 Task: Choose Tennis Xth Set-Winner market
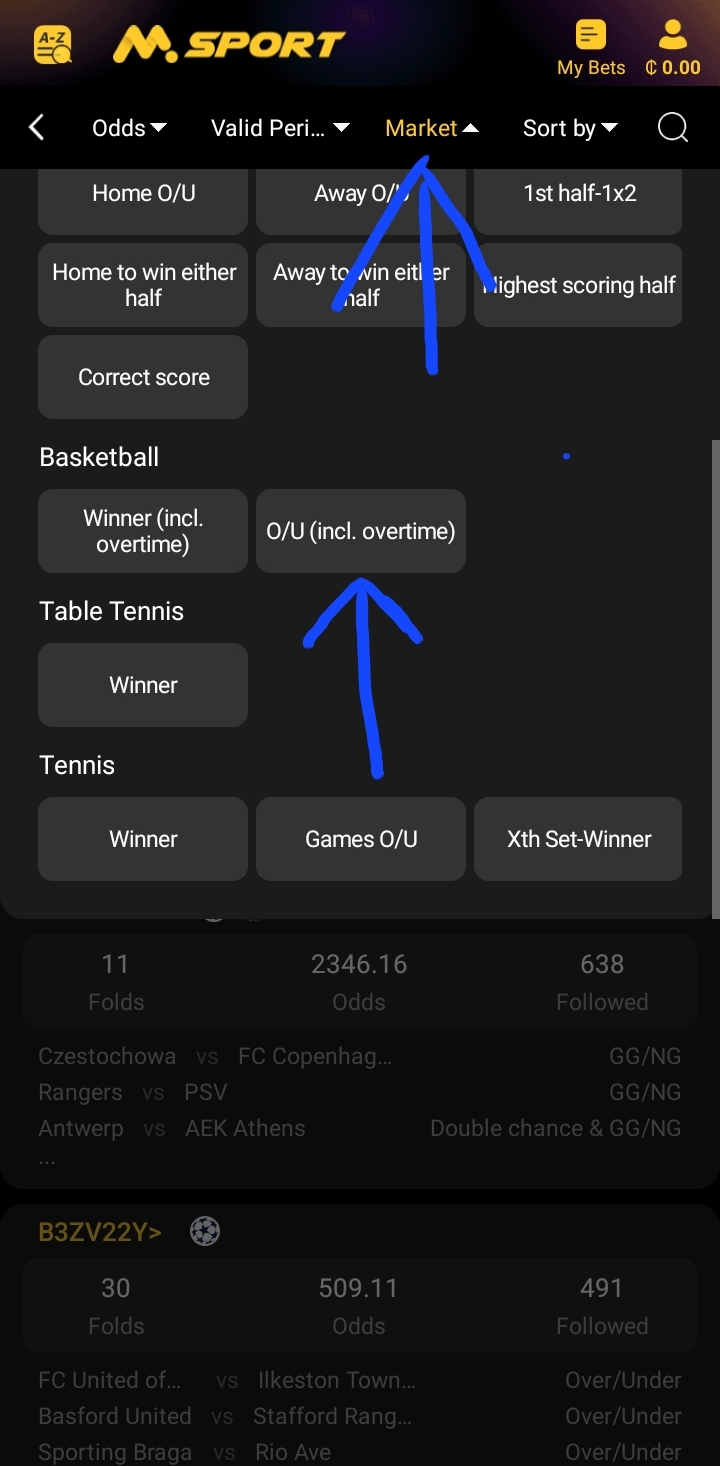click(579, 839)
